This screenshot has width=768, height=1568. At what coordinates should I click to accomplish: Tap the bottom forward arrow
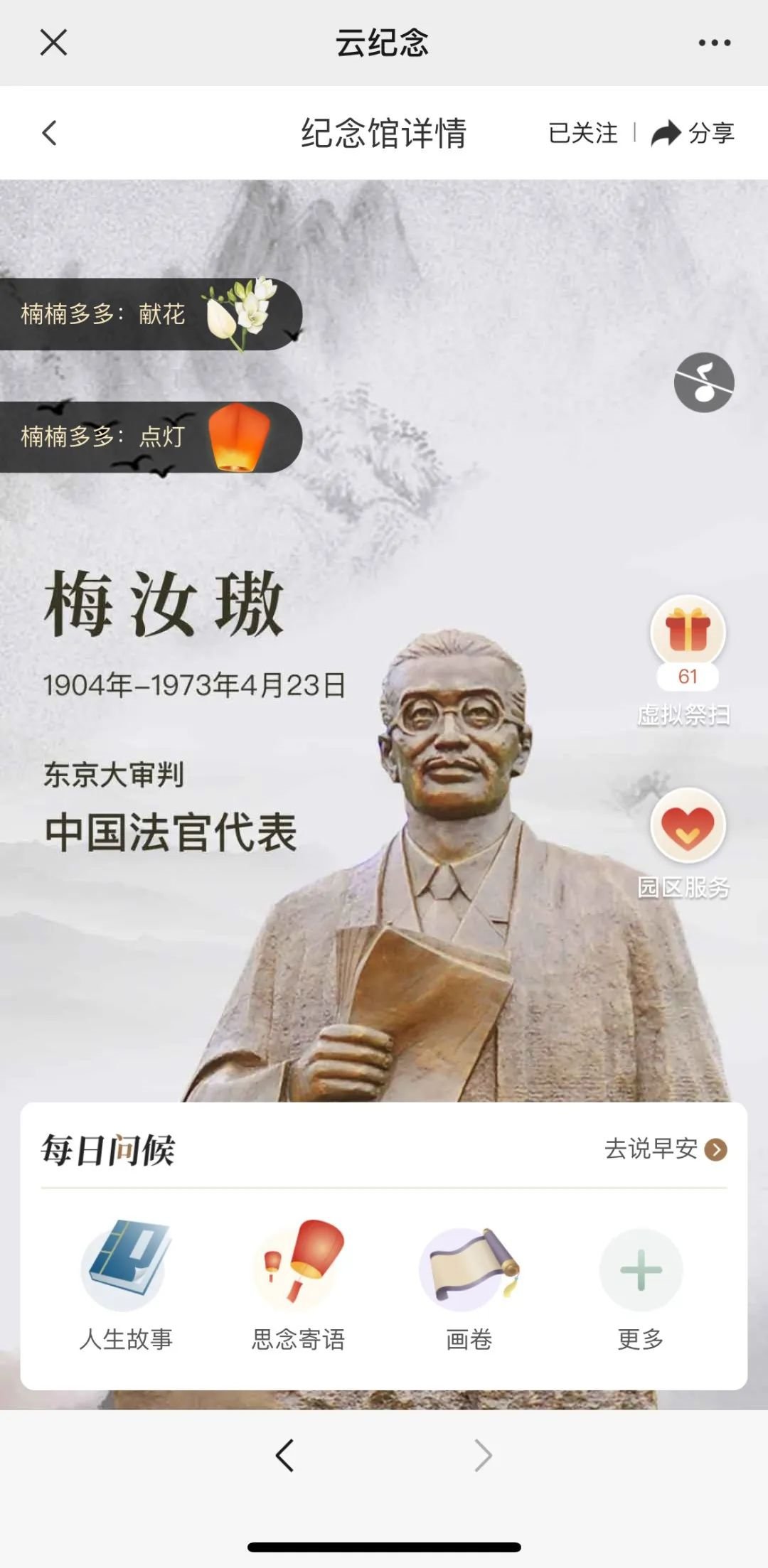pos(483,1455)
